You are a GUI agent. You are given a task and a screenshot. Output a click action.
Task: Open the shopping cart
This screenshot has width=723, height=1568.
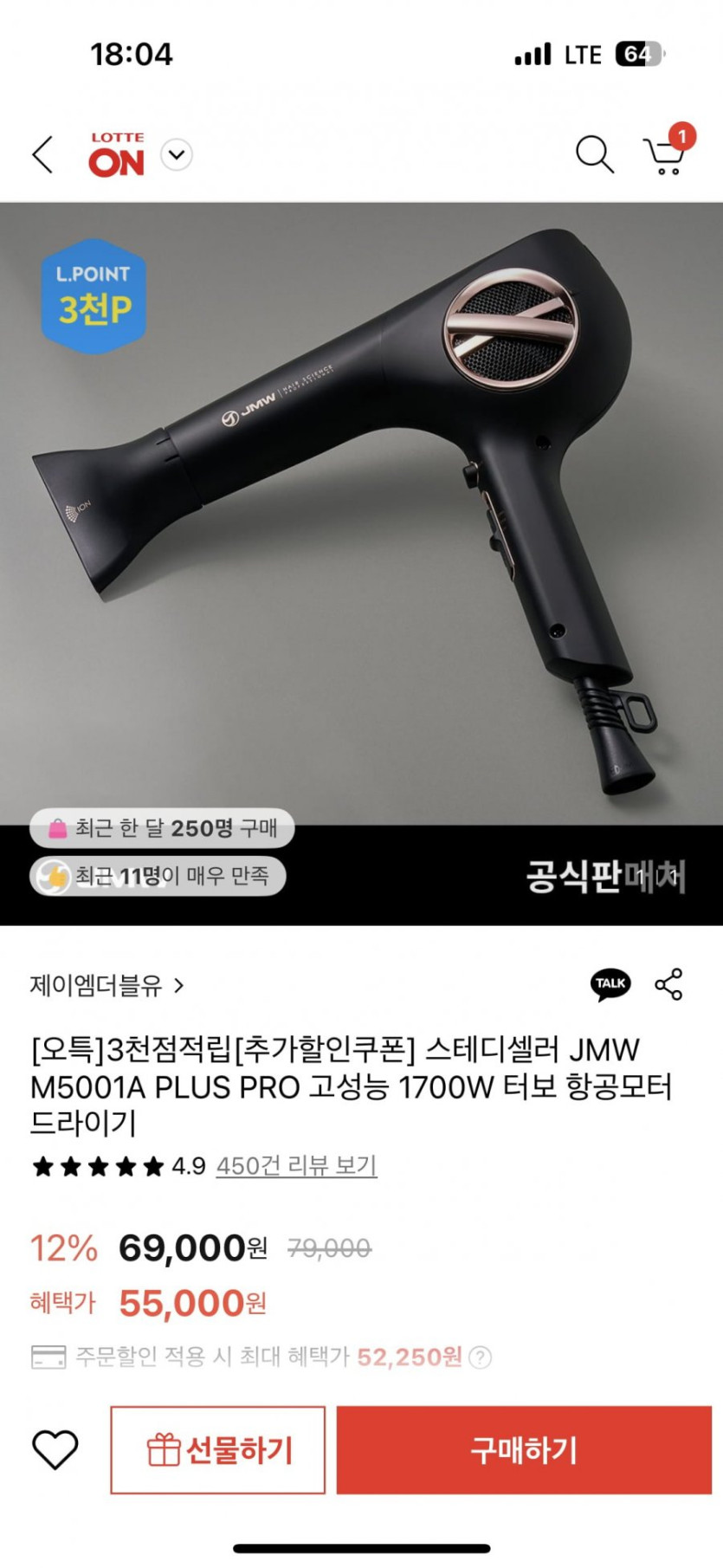[665, 154]
